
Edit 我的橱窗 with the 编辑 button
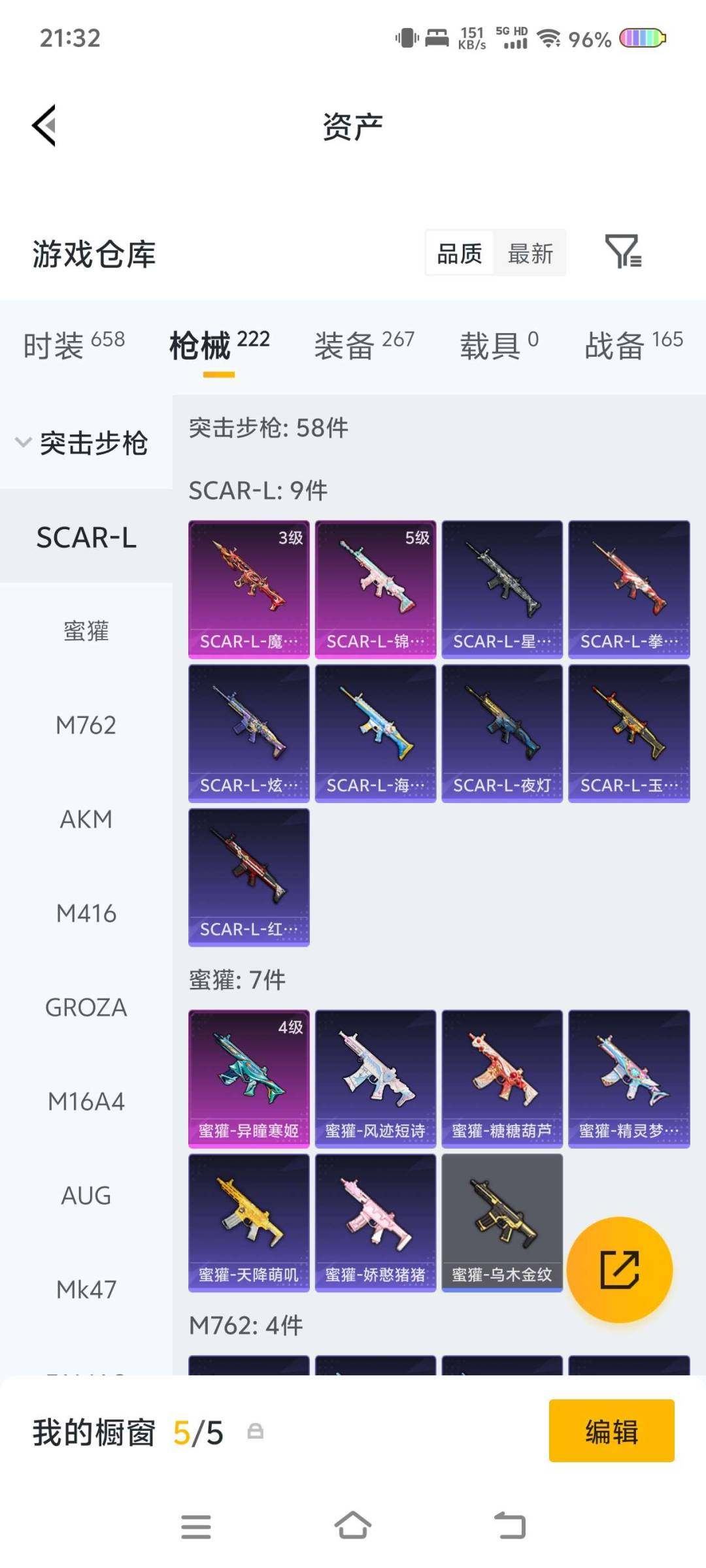[x=611, y=1430]
